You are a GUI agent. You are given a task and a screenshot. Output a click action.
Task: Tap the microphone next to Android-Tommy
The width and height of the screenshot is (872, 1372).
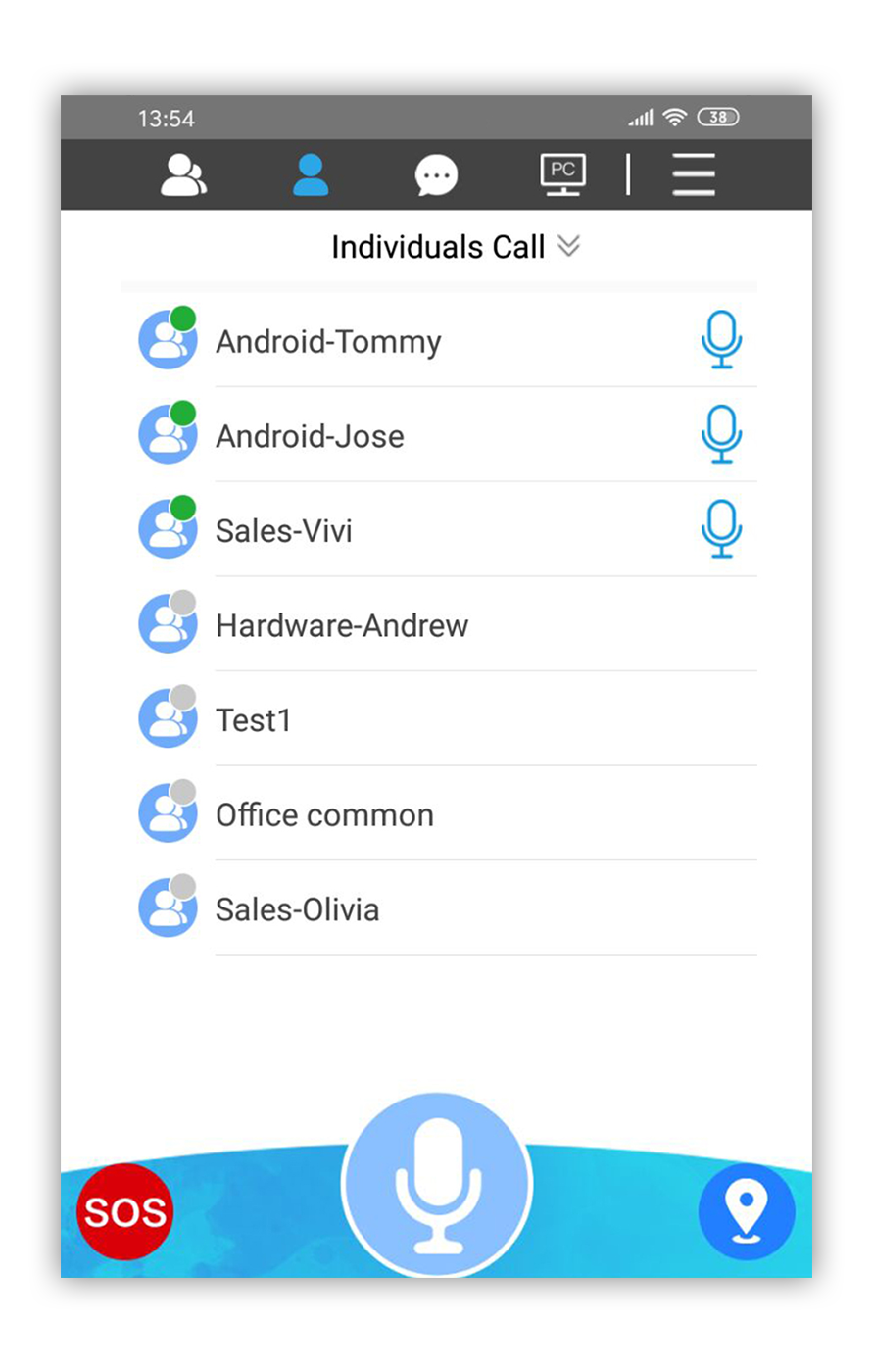coord(721,340)
